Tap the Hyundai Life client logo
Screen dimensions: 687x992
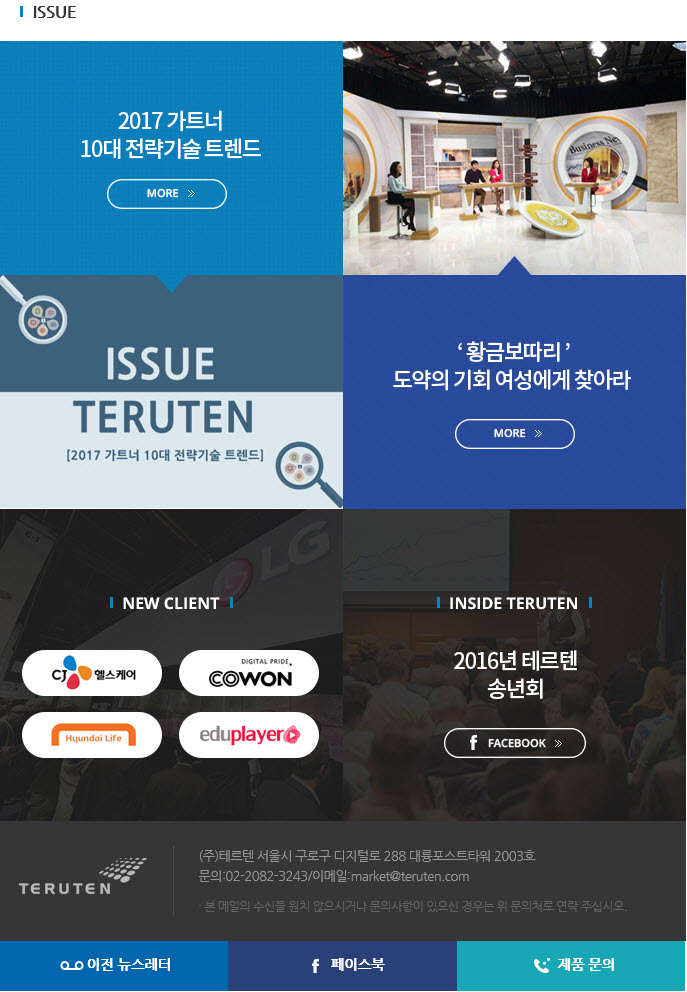tap(92, 735)
